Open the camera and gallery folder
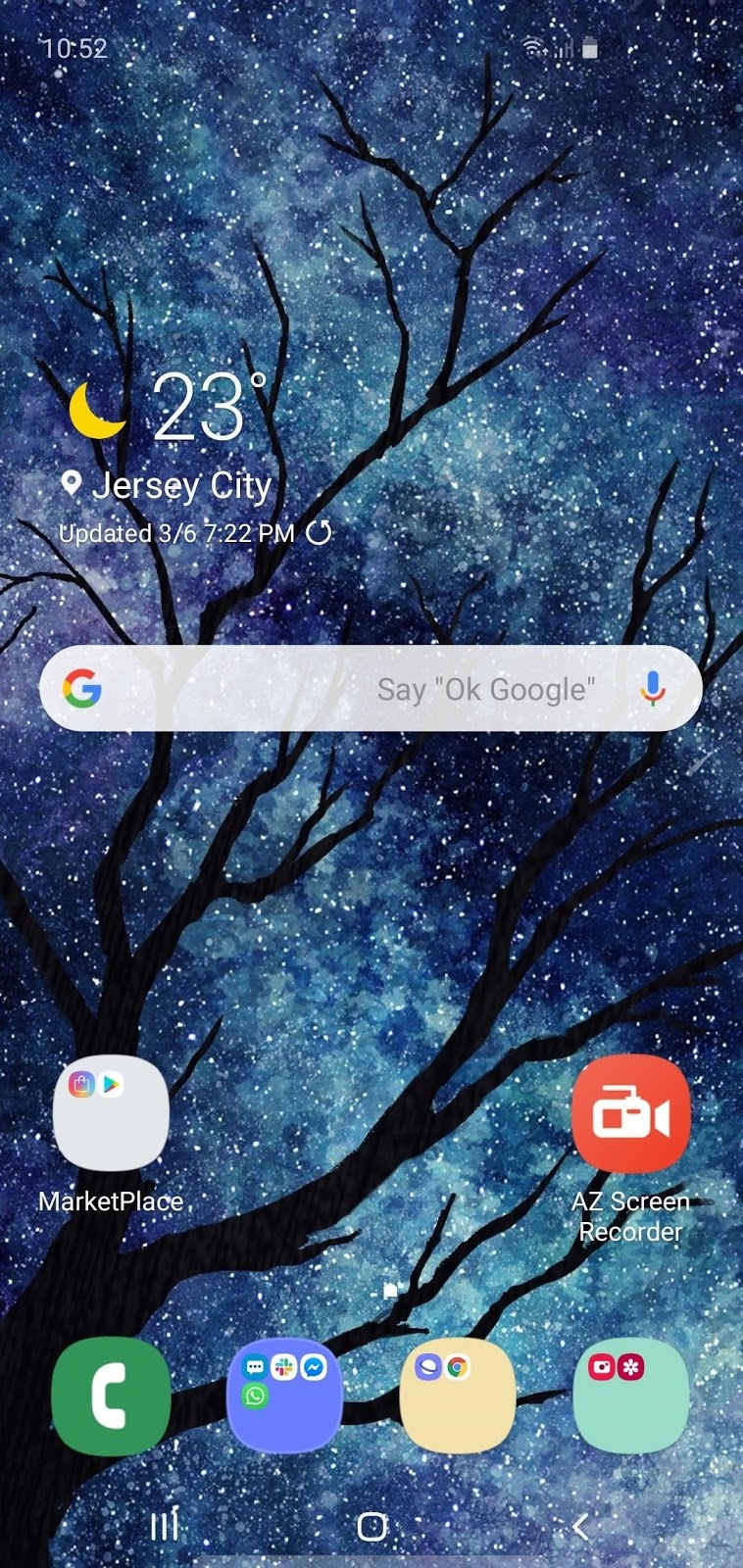Image resolution: width=743 pixels, height=1568 pixels. [x=631, y=1396]
